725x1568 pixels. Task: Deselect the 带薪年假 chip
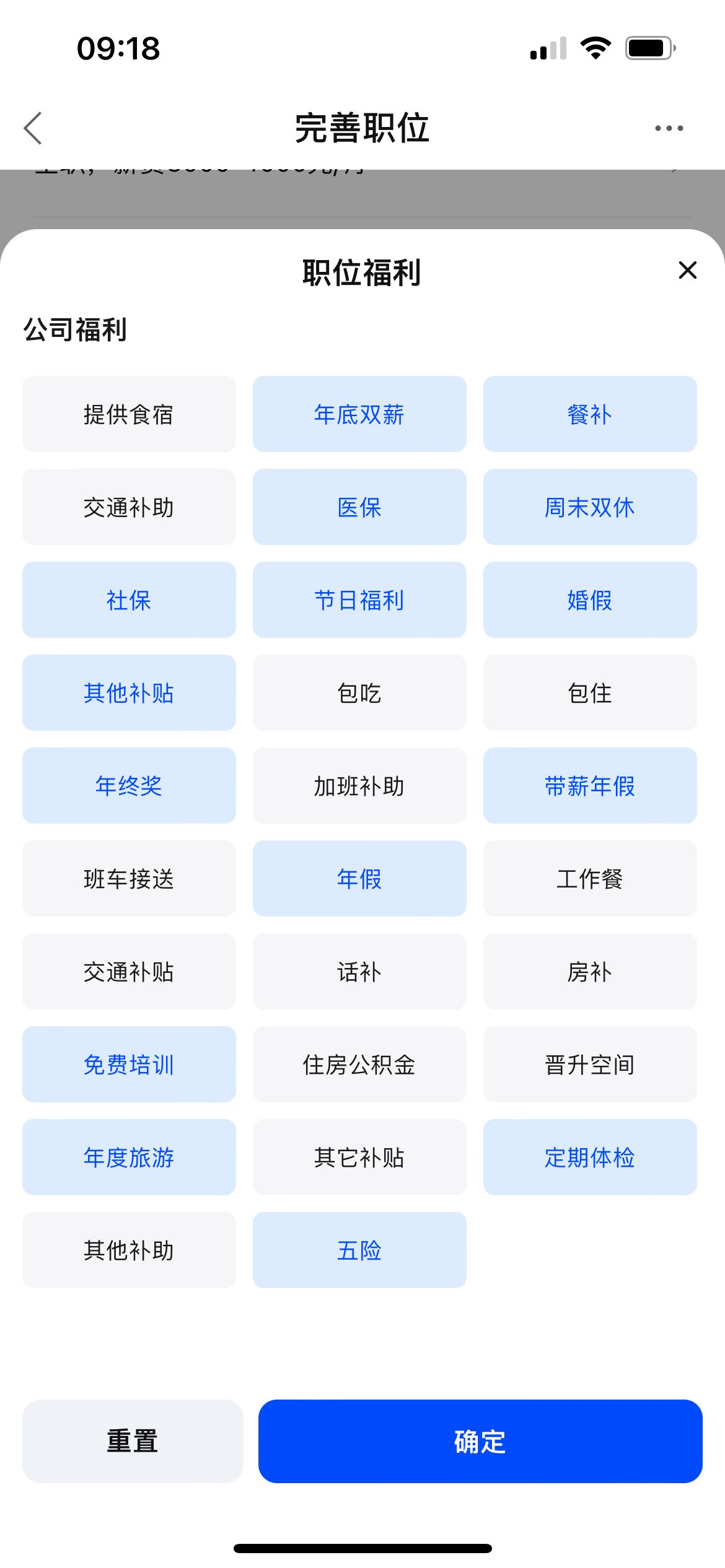[x=590, y=785]
